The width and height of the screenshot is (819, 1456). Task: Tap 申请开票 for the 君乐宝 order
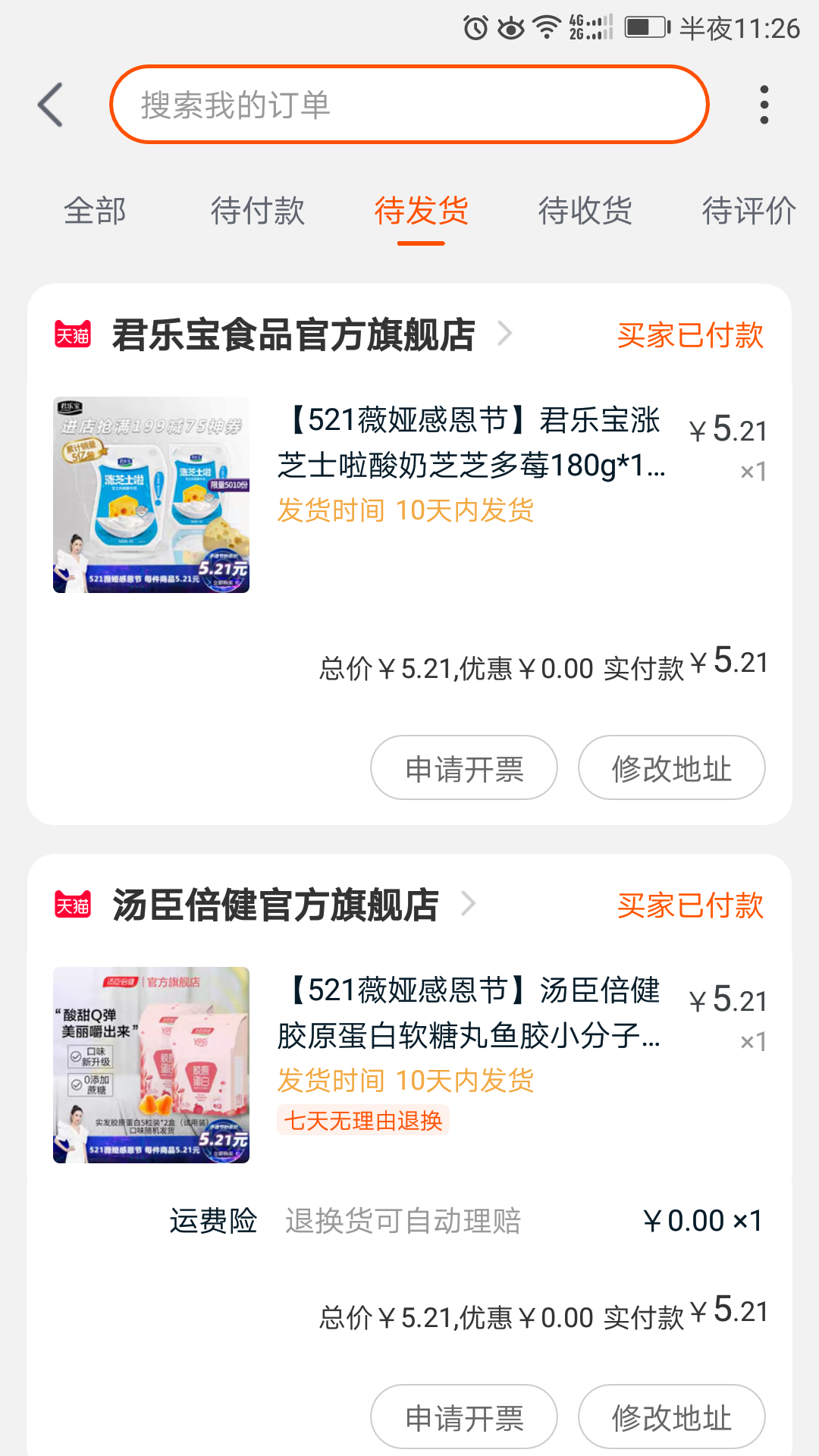click(464, 767)
